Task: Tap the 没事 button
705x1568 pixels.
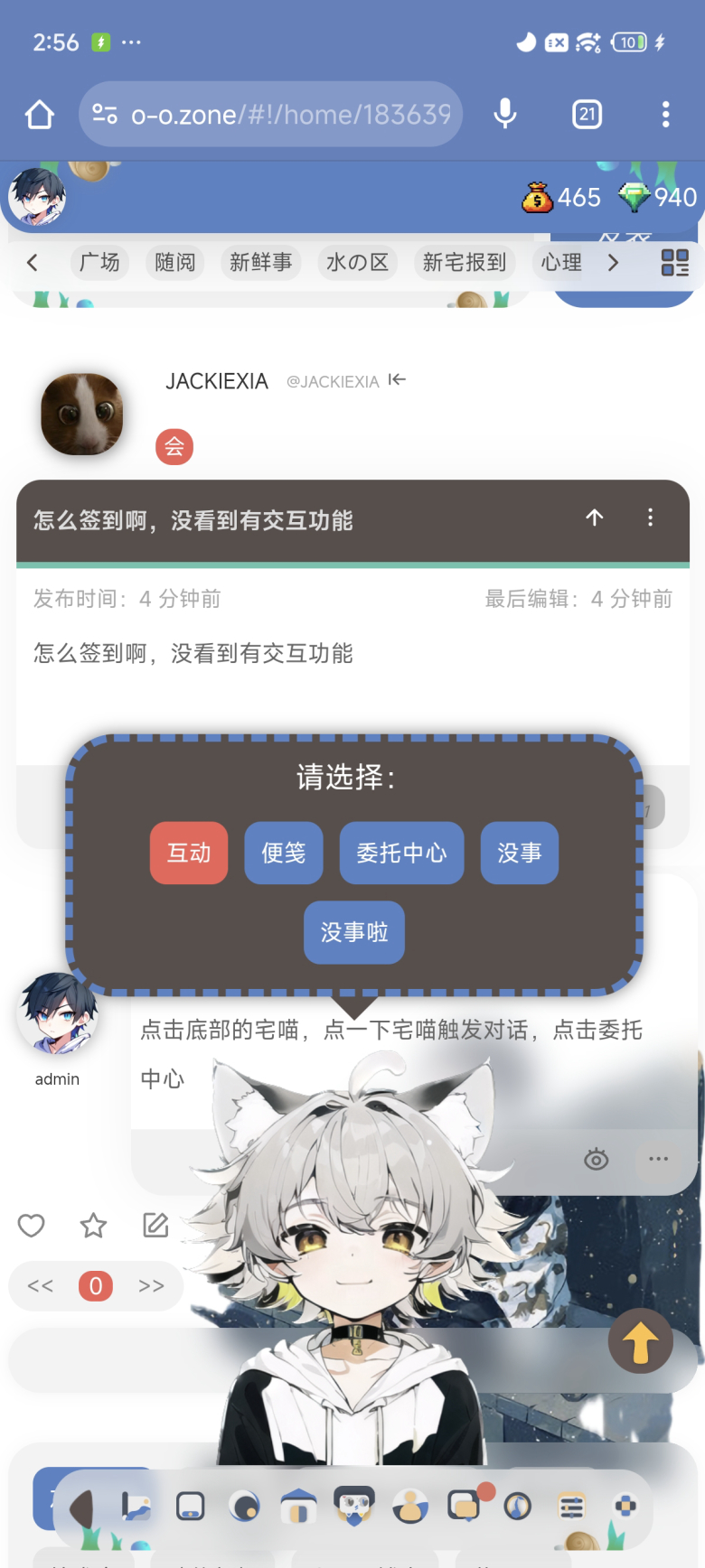Action: (x=520, y=853)
